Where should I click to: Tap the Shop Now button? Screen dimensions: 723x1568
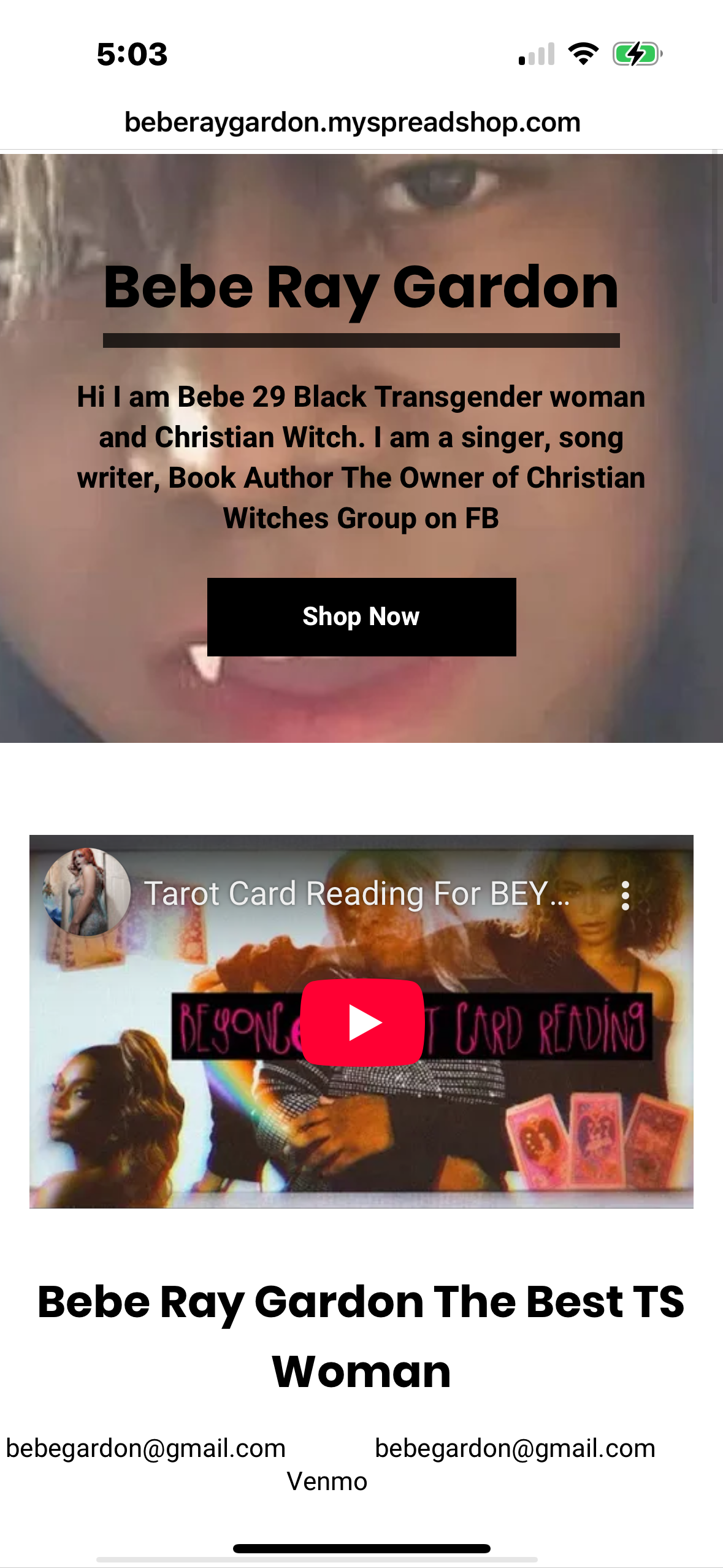point(361,617)
